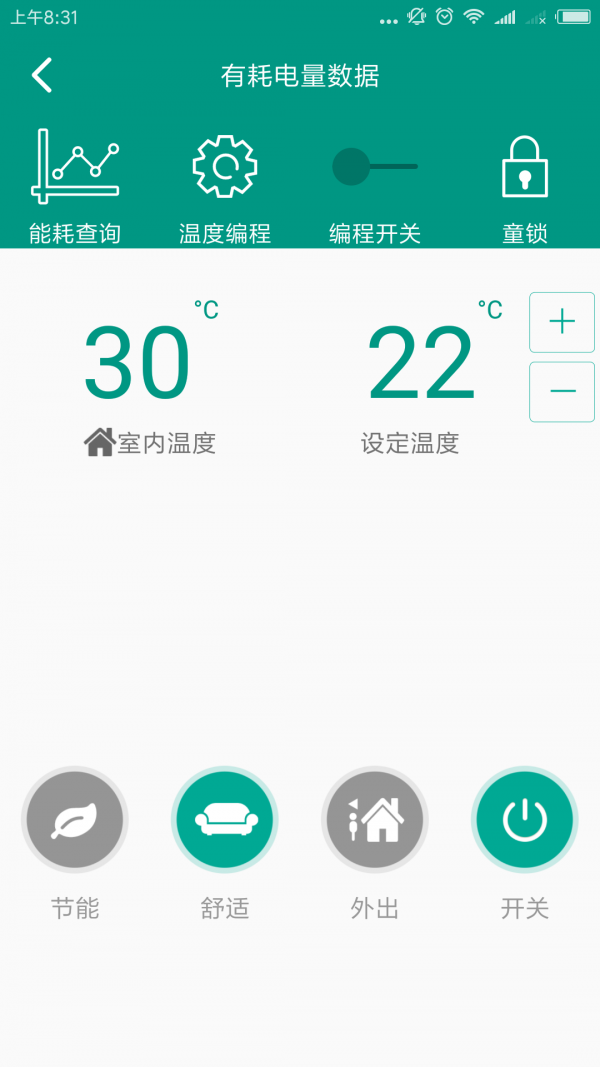Select the 节能 energy-saving mode

(75, 821)
